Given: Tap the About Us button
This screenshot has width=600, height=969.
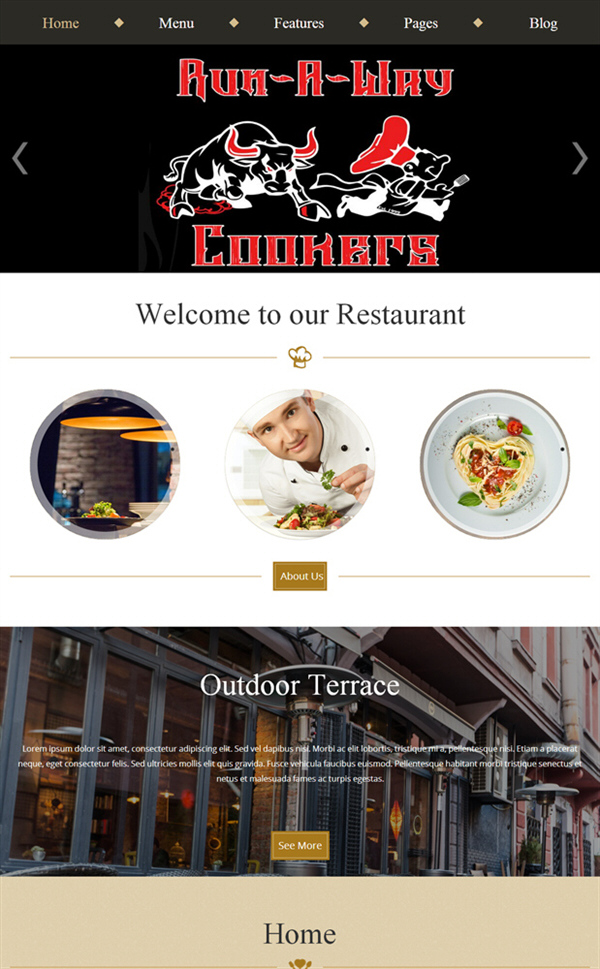Looking at the screenshot, I should tap(300, 576).
